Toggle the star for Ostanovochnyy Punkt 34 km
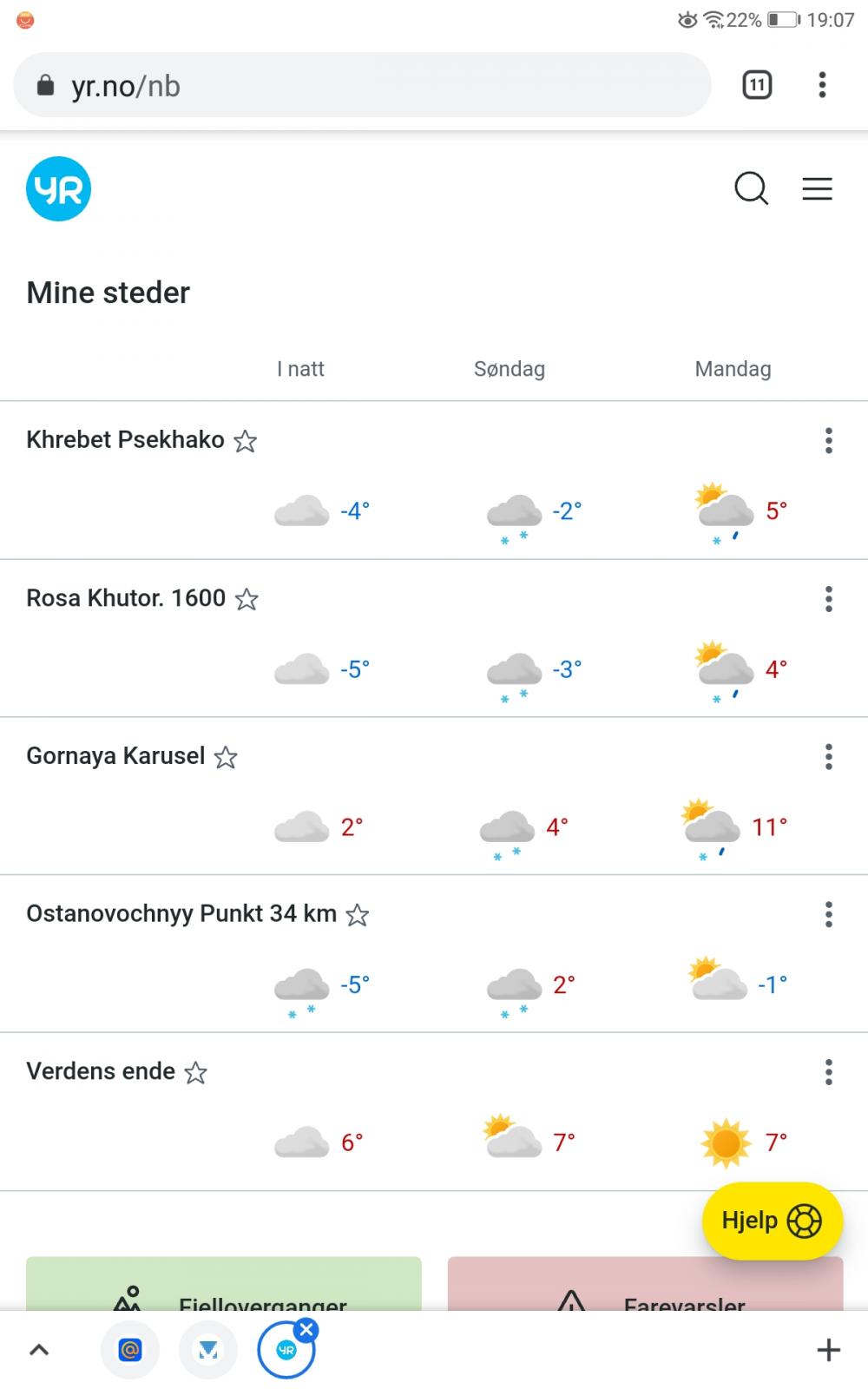The image size is (868, 1389). click(x=358, y=915)
